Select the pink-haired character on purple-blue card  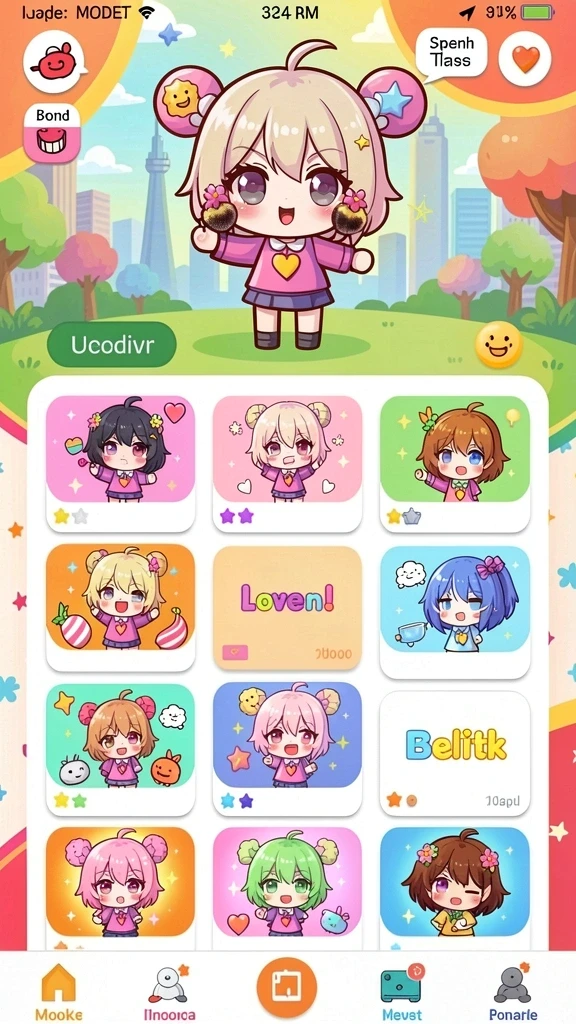coord(287,748)
